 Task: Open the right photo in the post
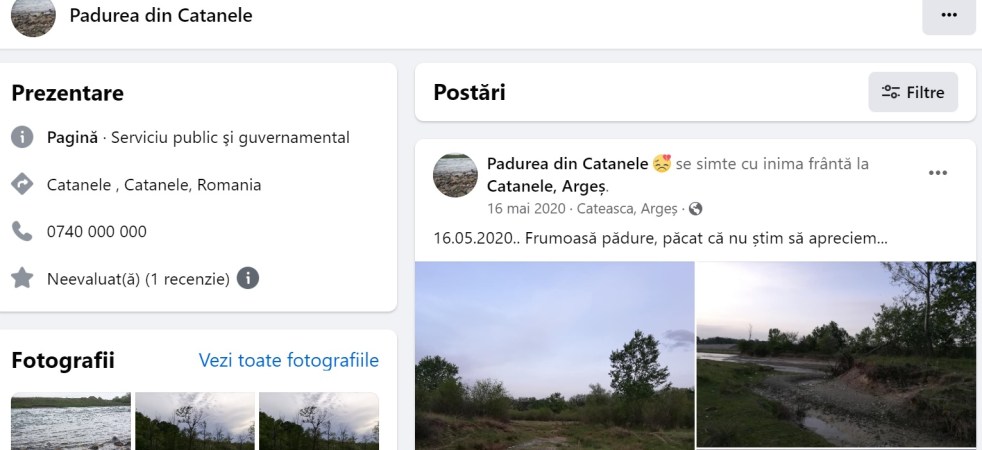836,355
